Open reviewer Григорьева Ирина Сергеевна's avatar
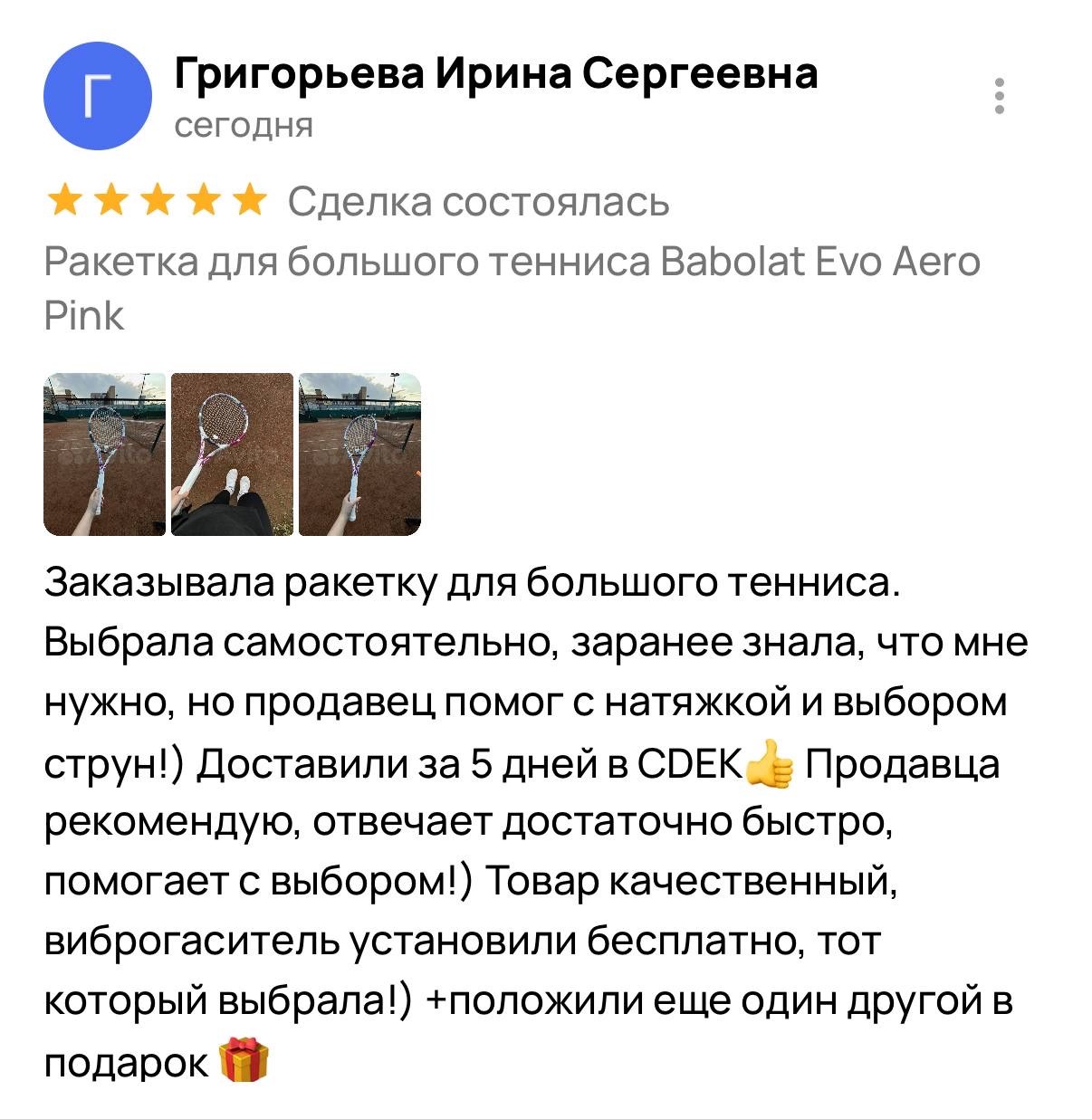This screenshot has width=1092, height=1119. point(96,96)
